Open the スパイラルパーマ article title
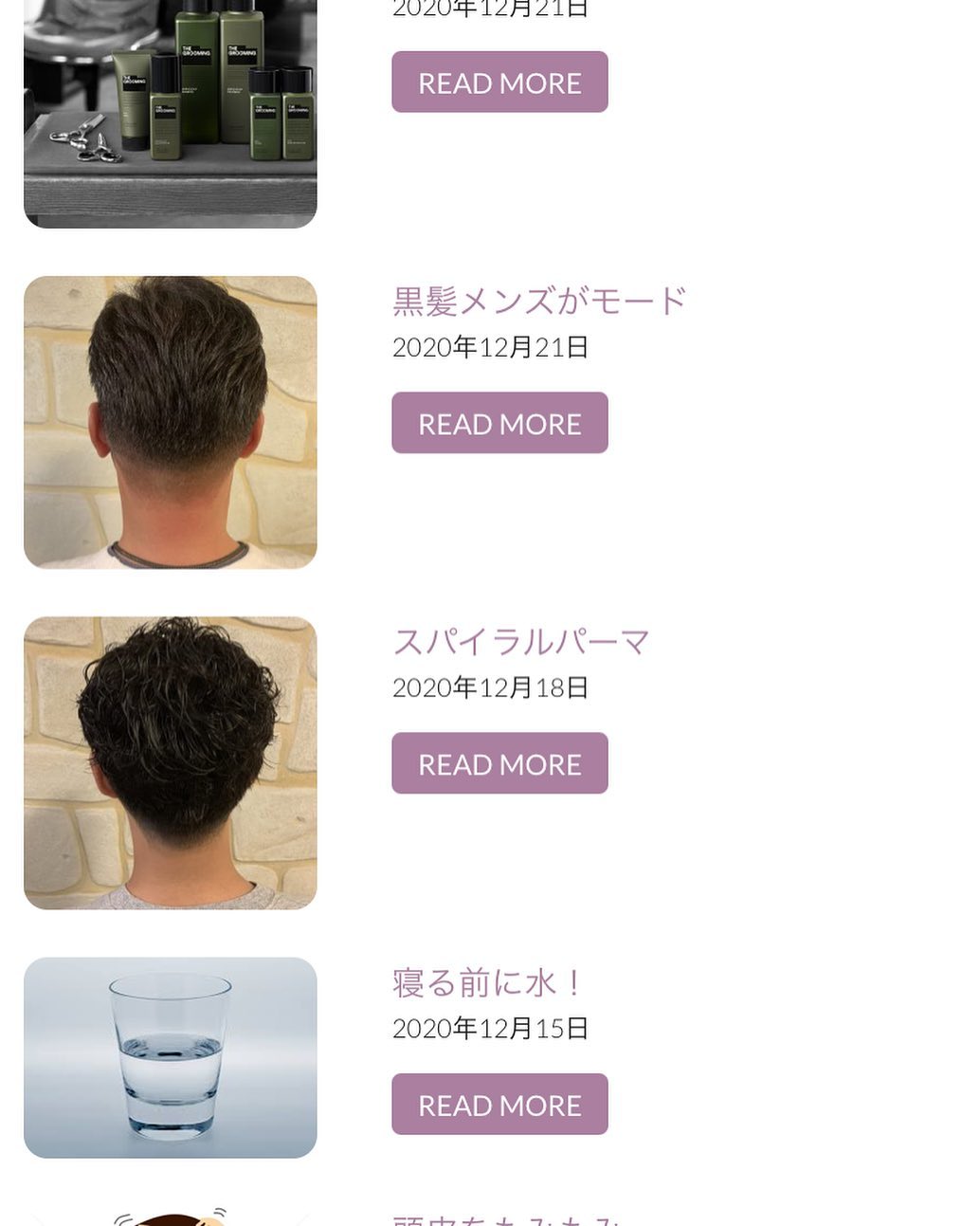Screen dimensions: 980x1226 pos(521,642)
